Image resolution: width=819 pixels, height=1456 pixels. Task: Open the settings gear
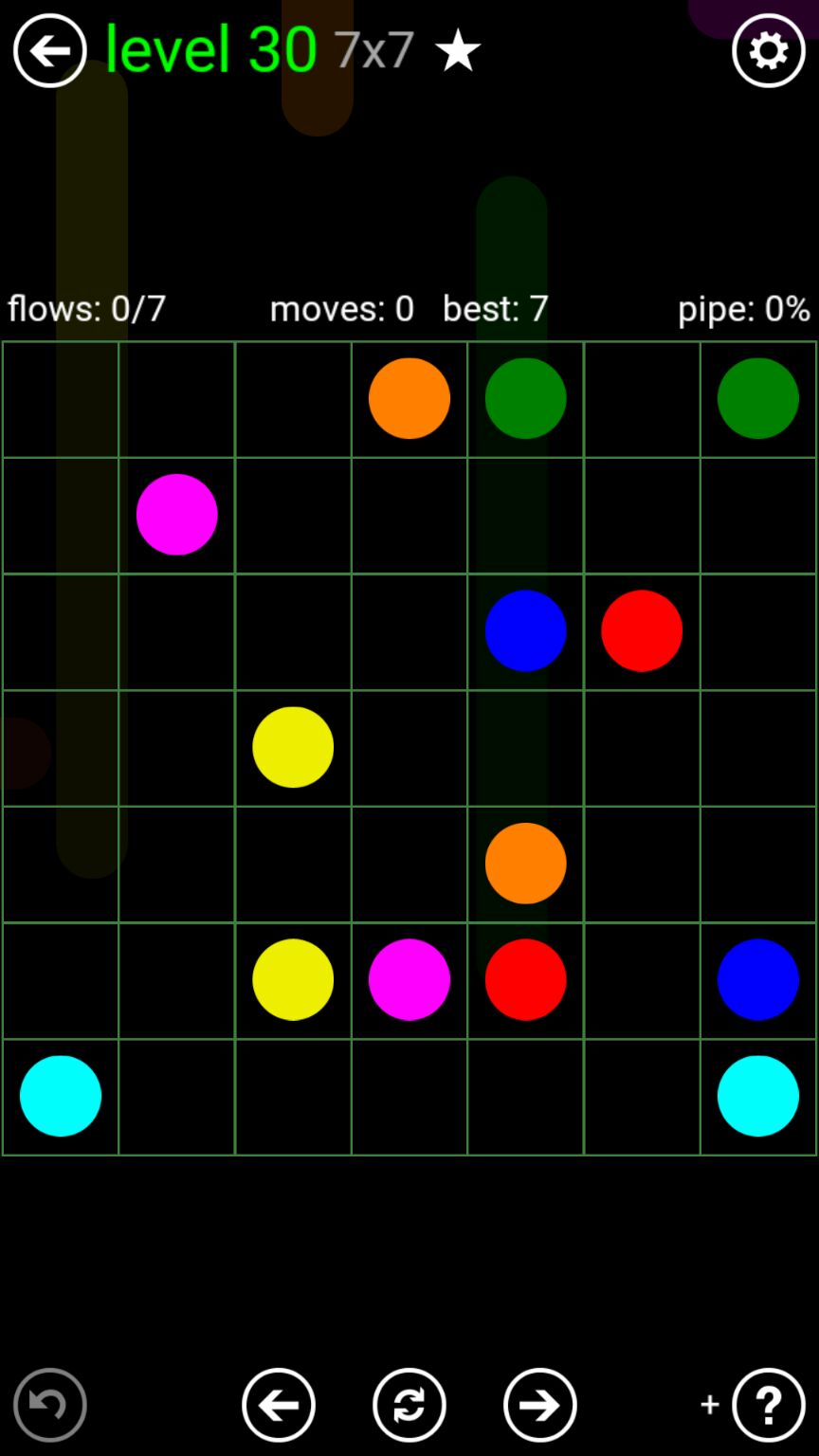pos(768,50)
